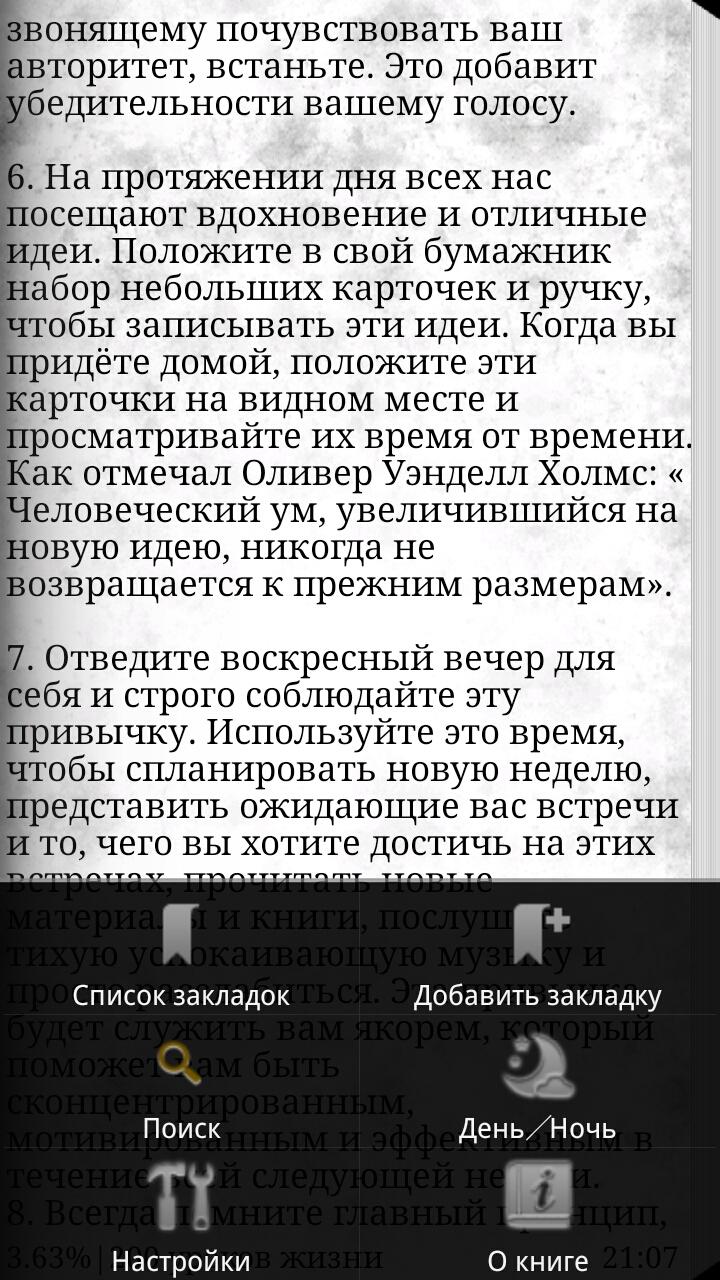The image size is (720, 1280).
Task: Open settings (Настройки)
Action: 180,1215
